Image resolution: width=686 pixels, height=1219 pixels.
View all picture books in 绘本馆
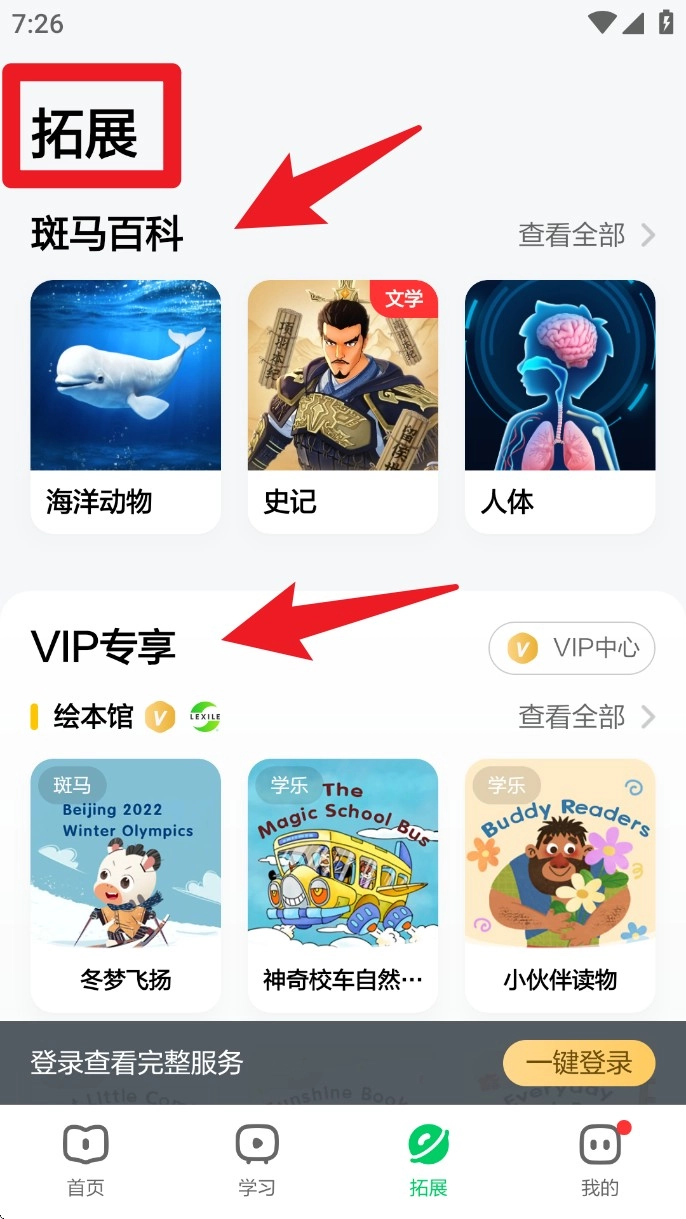(586, 717)
